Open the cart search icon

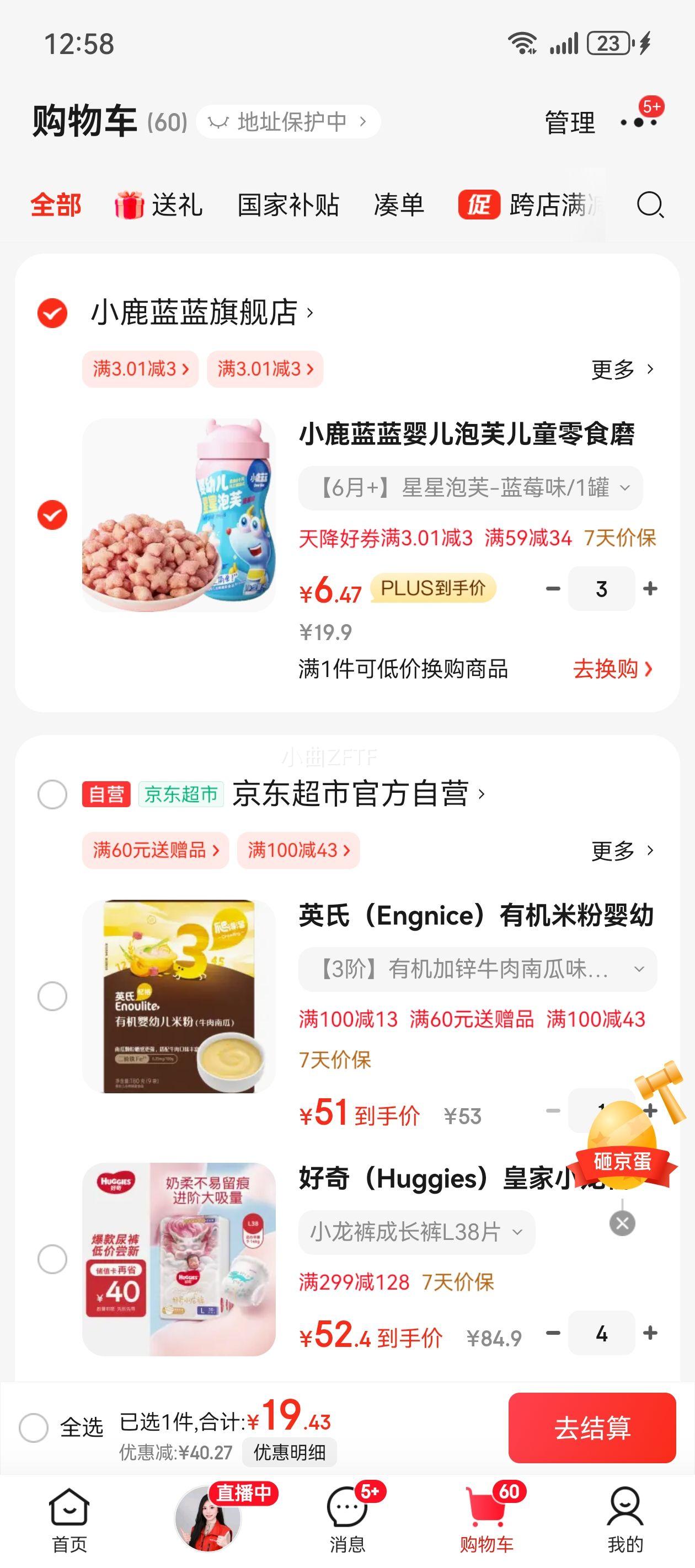pyautogui.click(x=650, y=205)
